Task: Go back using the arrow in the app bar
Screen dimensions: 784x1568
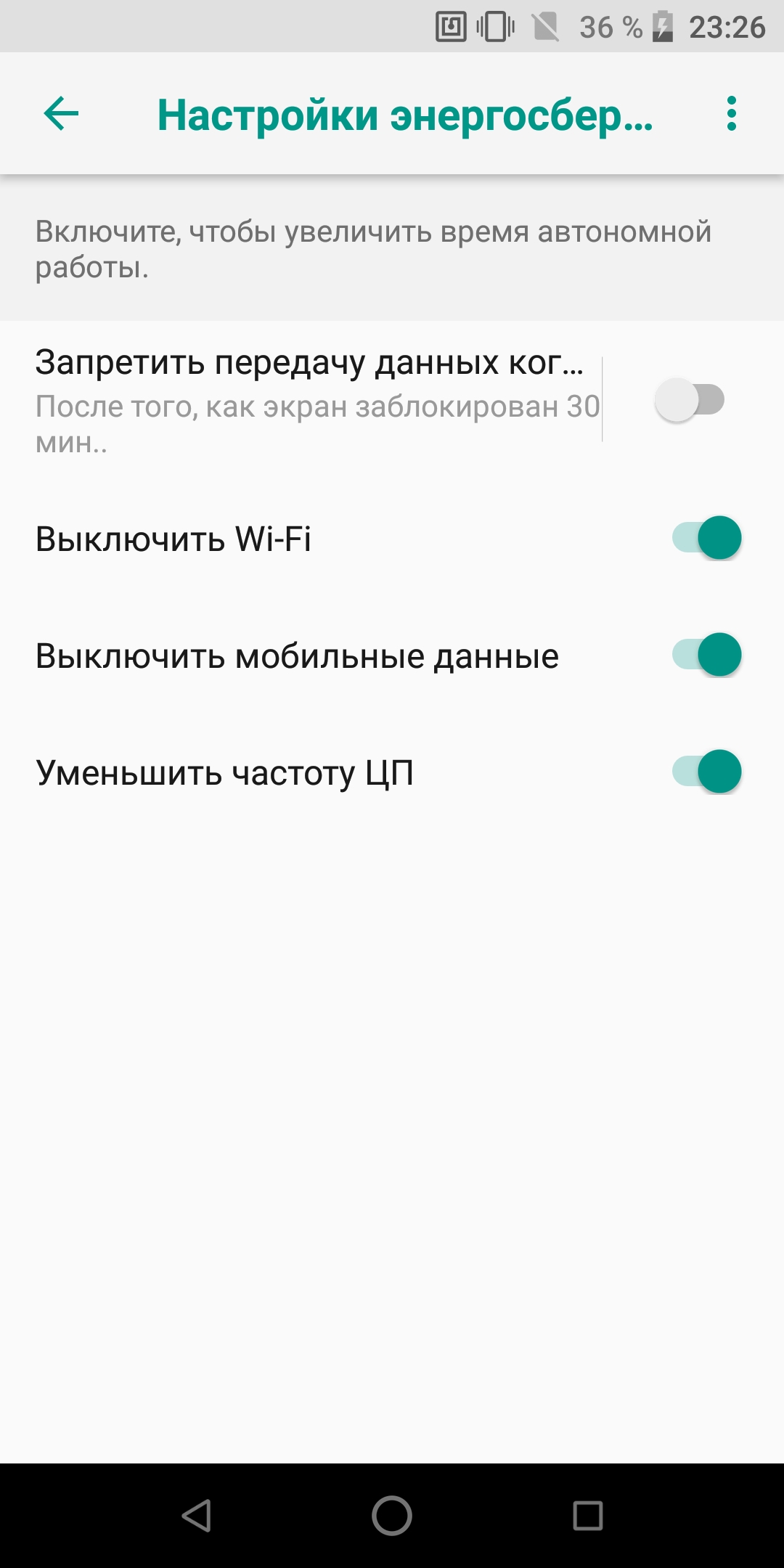Action: point(61,114)
